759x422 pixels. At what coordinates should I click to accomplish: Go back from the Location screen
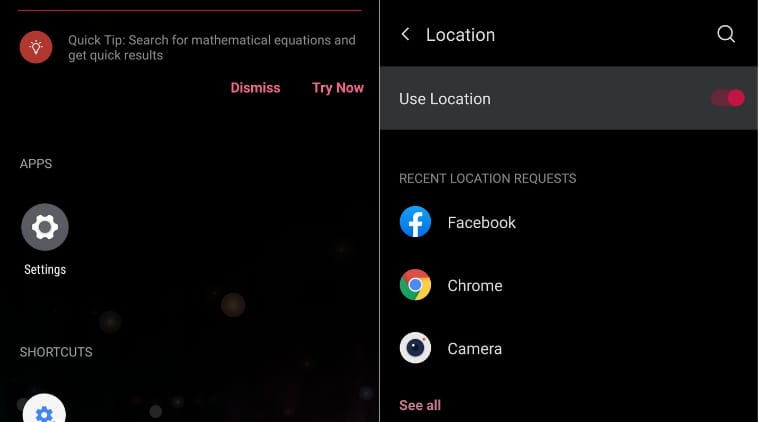405,35
